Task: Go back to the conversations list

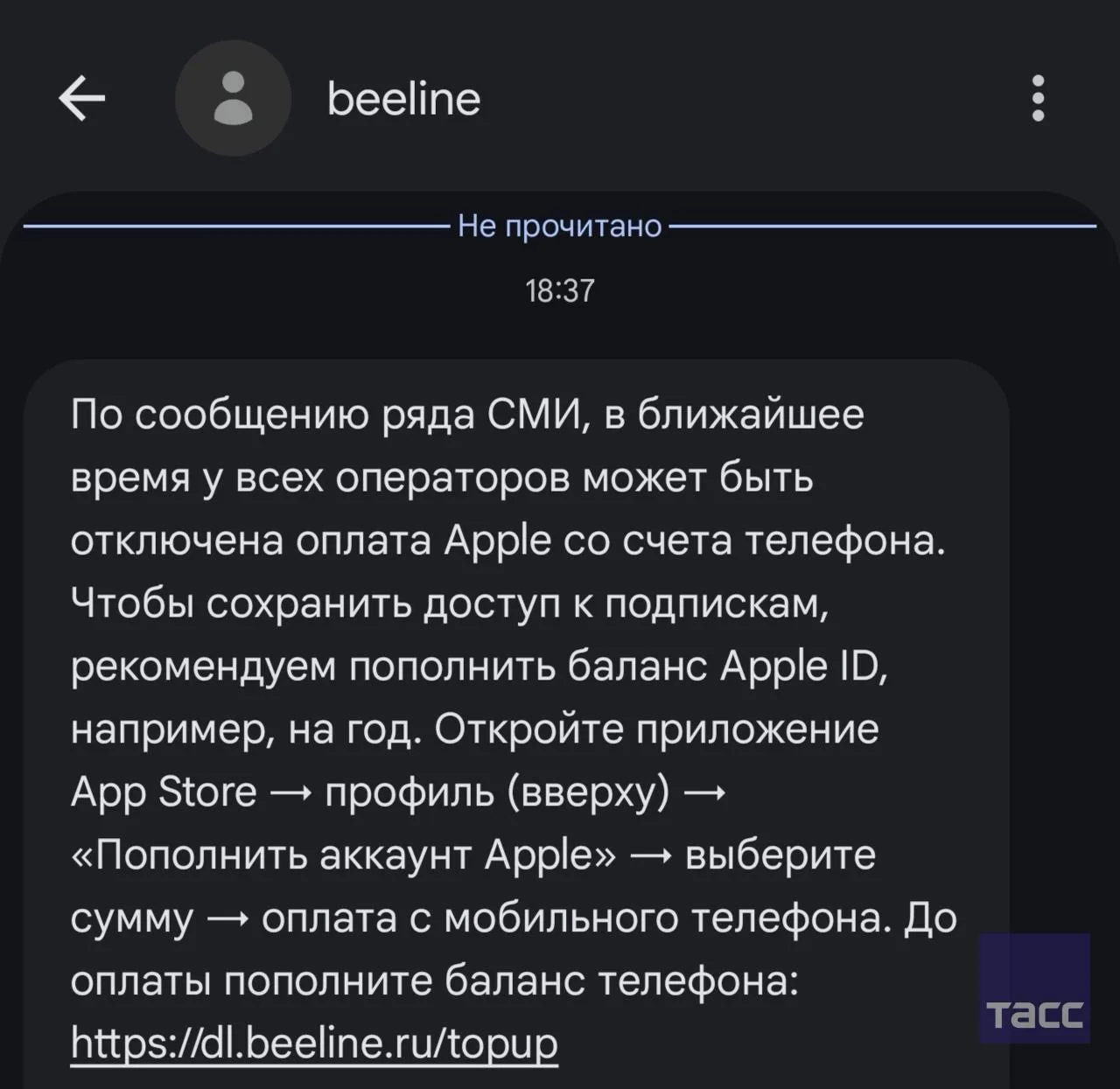Action: coord(81,98)
